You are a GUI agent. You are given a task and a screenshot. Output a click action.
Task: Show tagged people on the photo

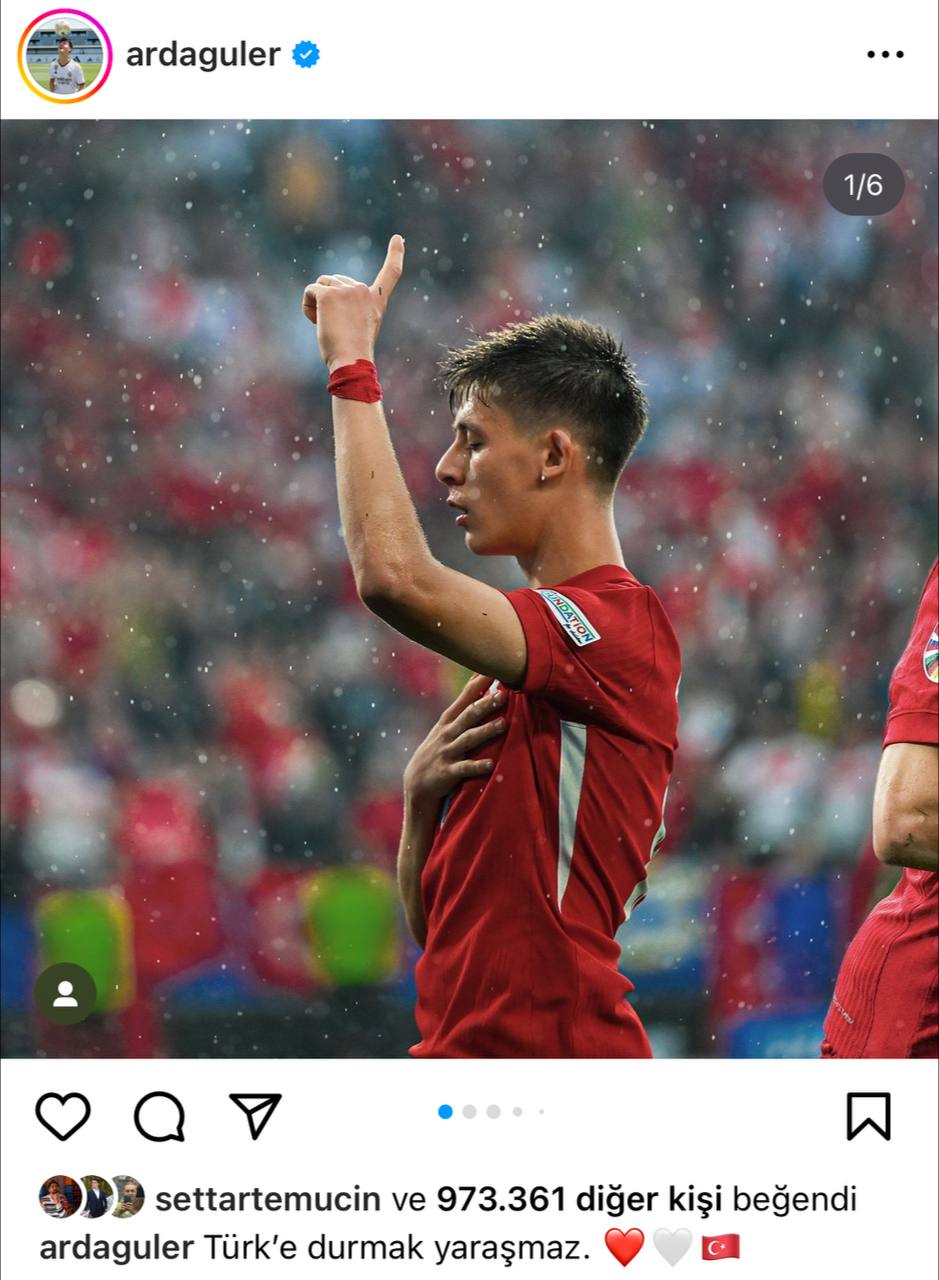tap(65, 993)
